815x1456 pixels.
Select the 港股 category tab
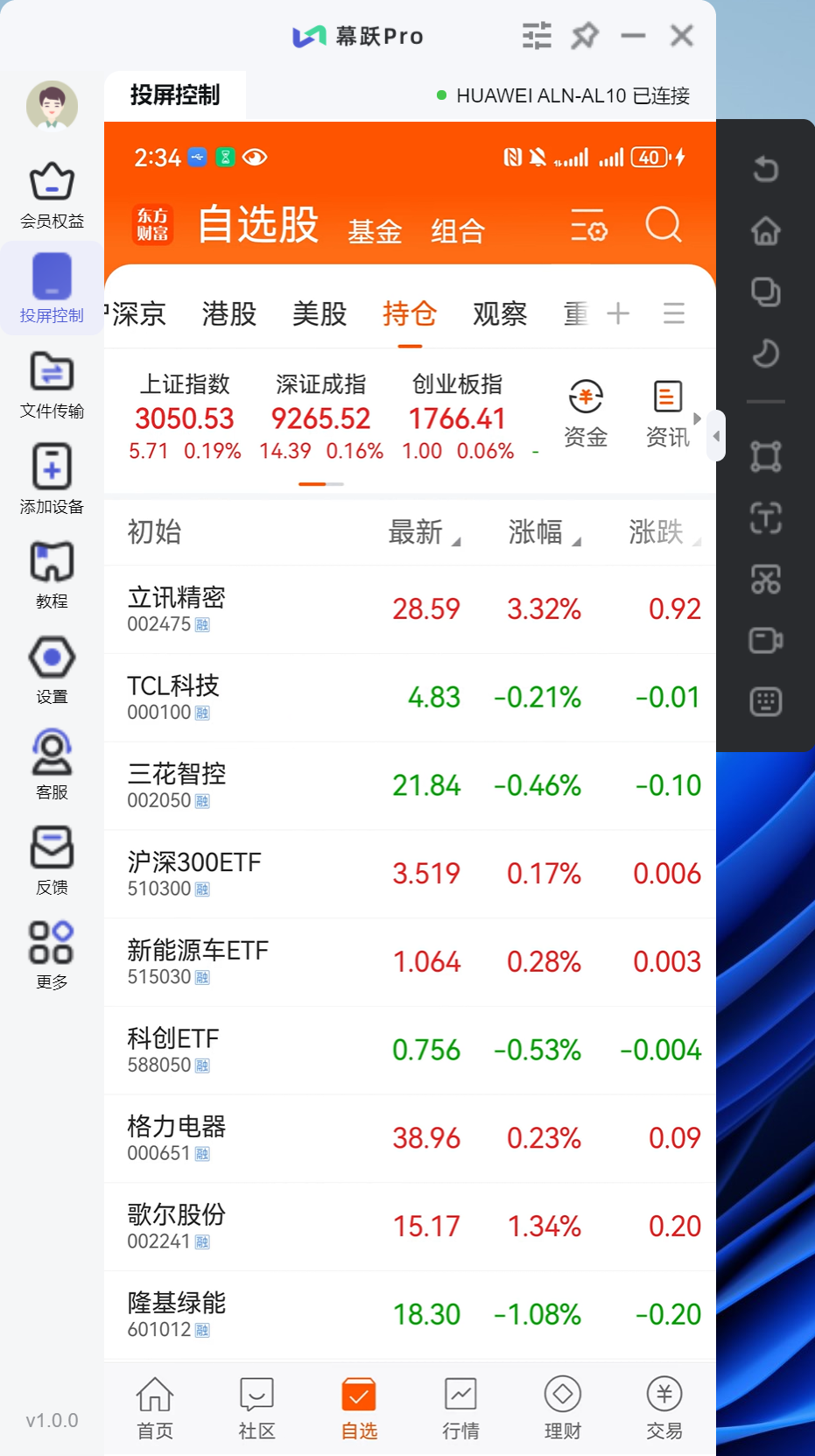pyautogui.click(x=229, y=313)
